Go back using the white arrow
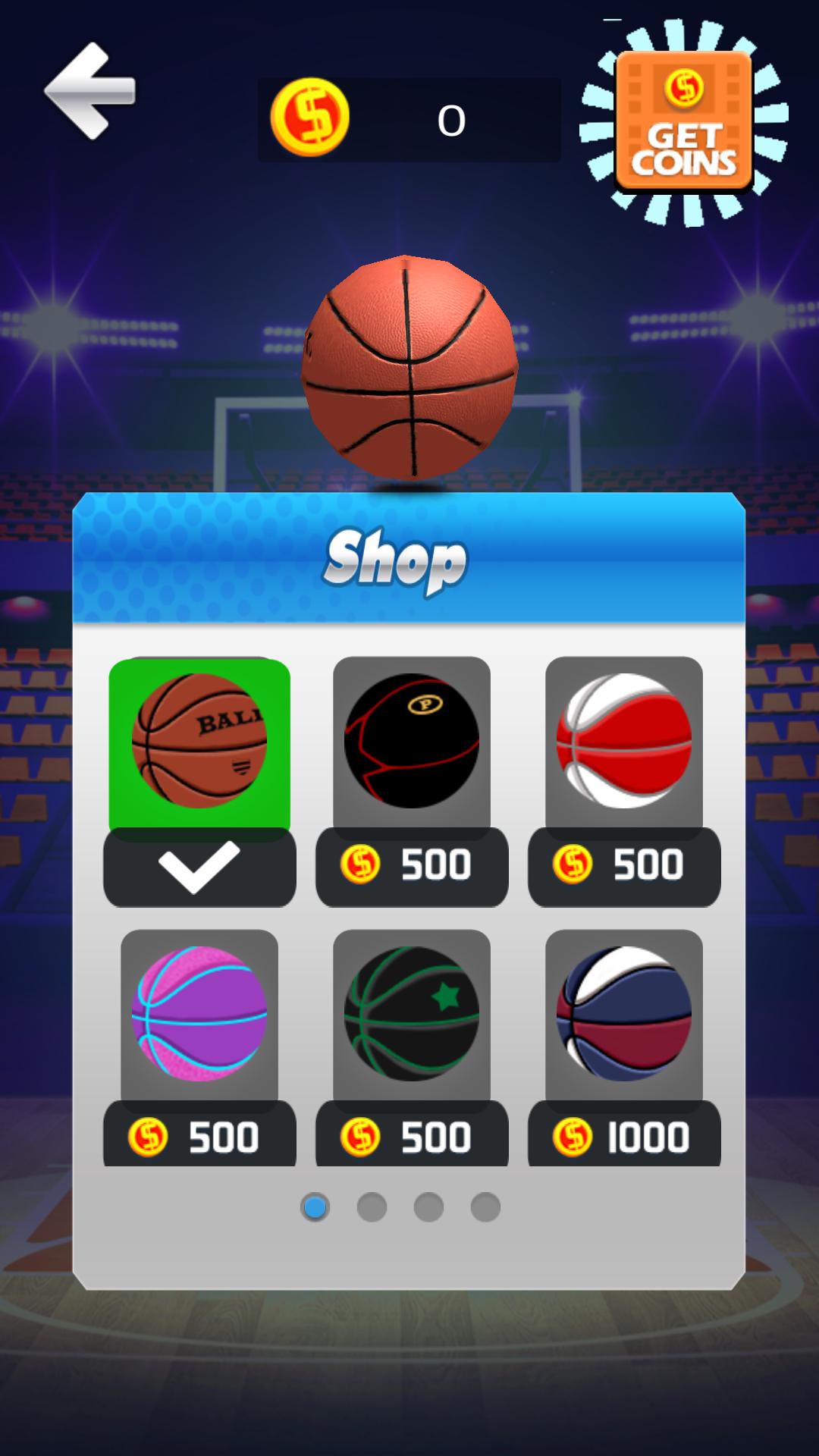Image resolution: width=819 pixels, height=1456 pixels. 90,91
